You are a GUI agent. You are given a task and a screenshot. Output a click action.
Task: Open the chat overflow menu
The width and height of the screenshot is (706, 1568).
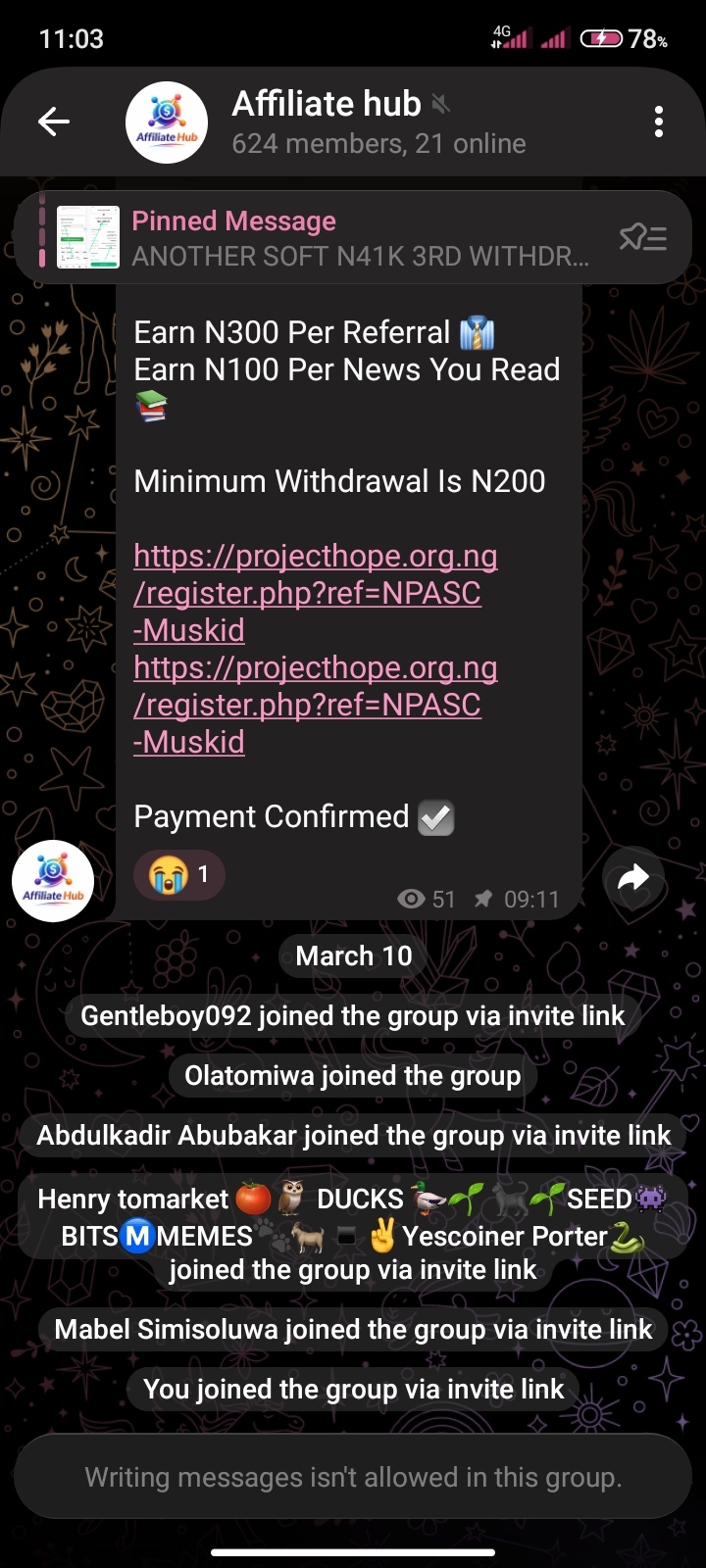658,122
